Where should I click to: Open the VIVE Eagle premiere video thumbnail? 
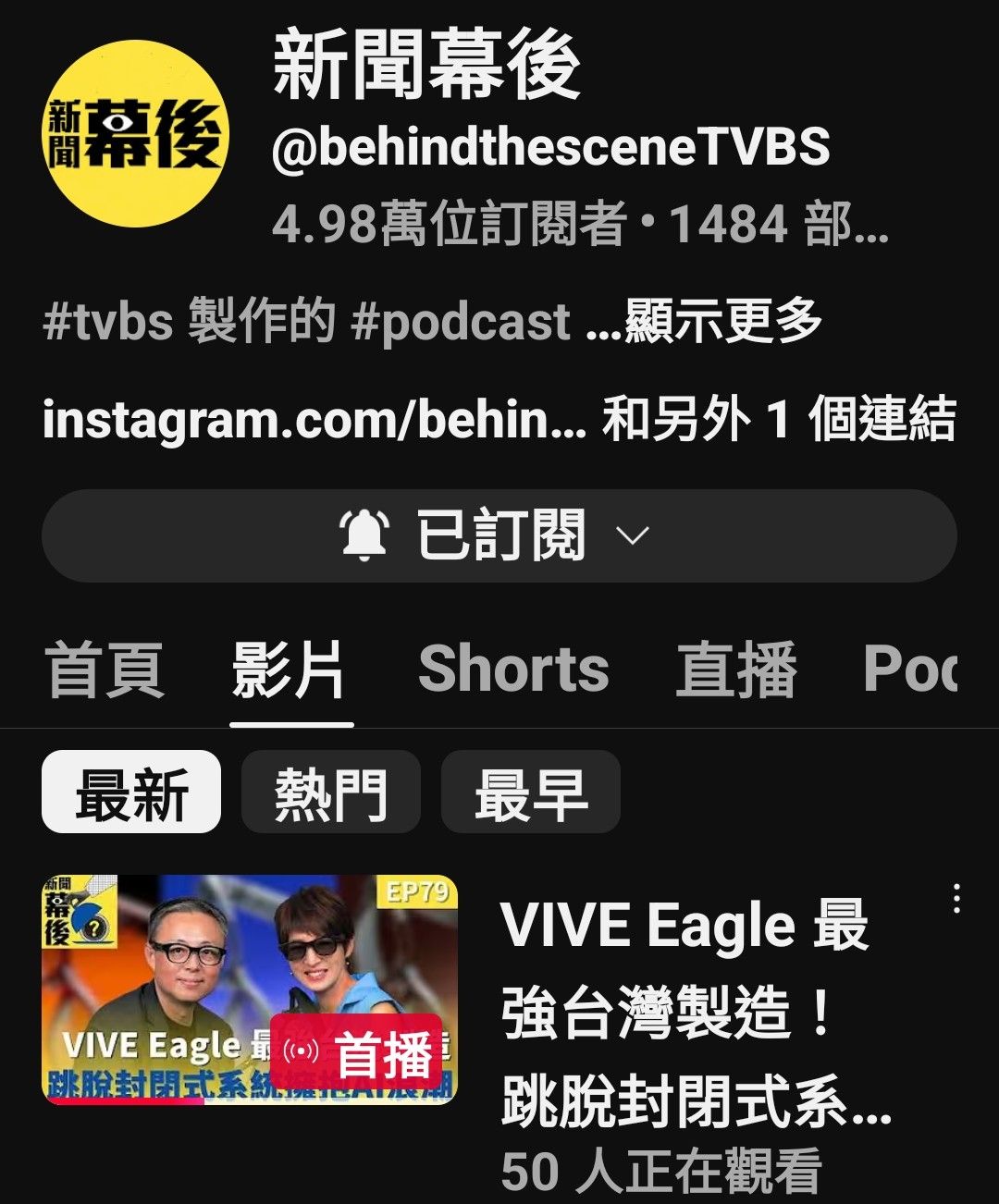point(250,989)
